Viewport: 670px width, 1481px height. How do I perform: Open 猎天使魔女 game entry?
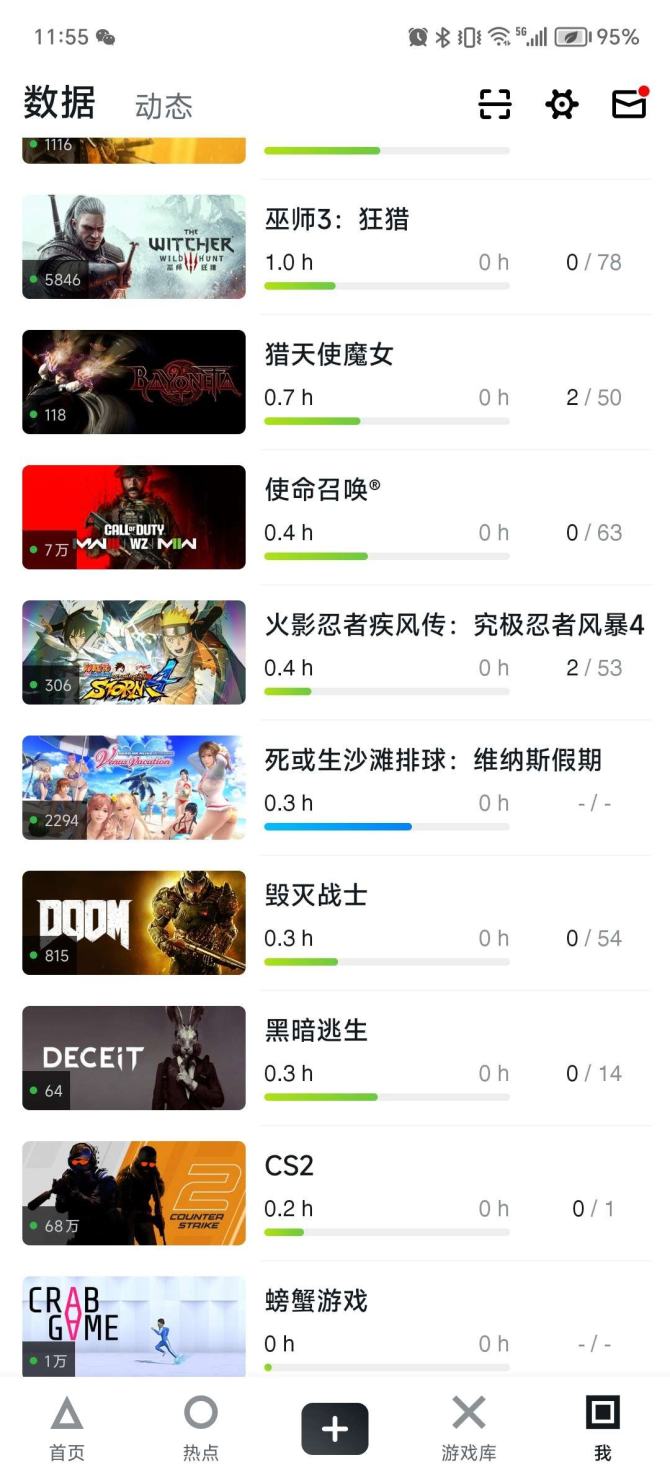pyautogui.click(x=329, y=354)
